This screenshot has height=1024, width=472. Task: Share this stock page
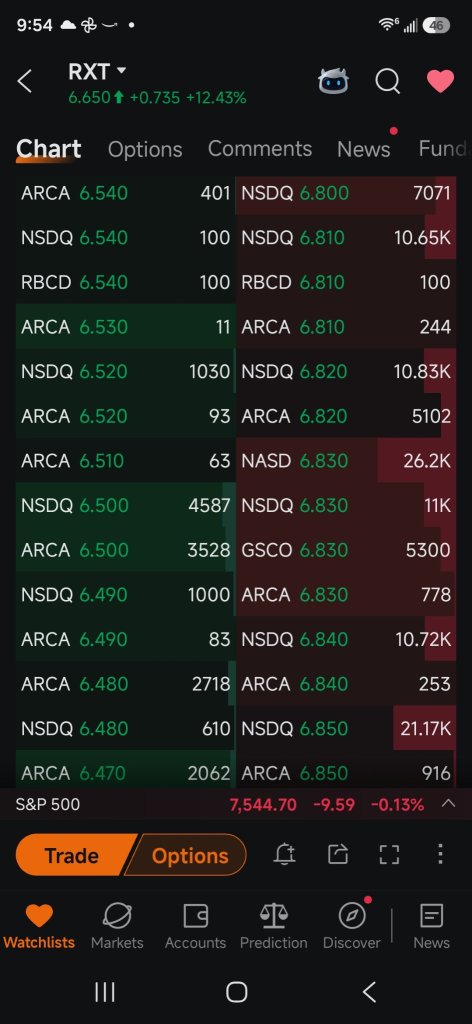(x=338, y=854)
